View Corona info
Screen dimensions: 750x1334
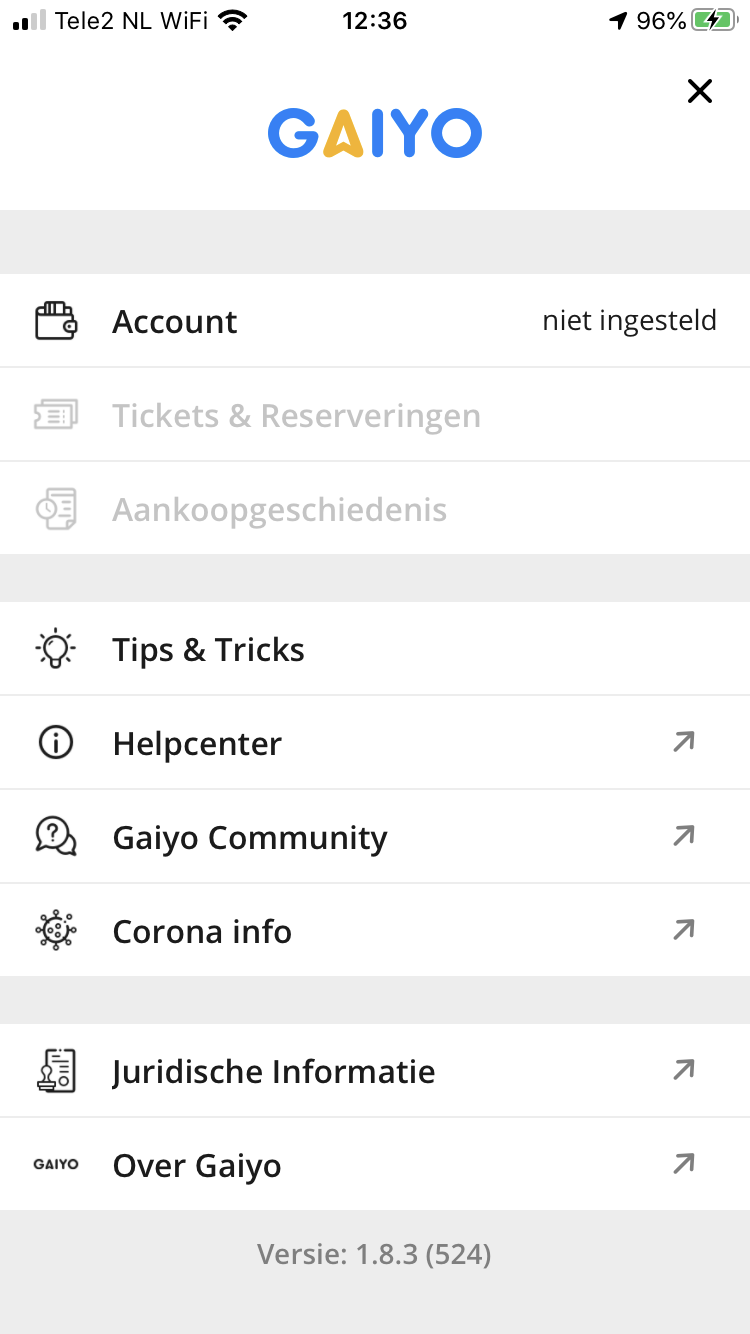click(375, 931)
